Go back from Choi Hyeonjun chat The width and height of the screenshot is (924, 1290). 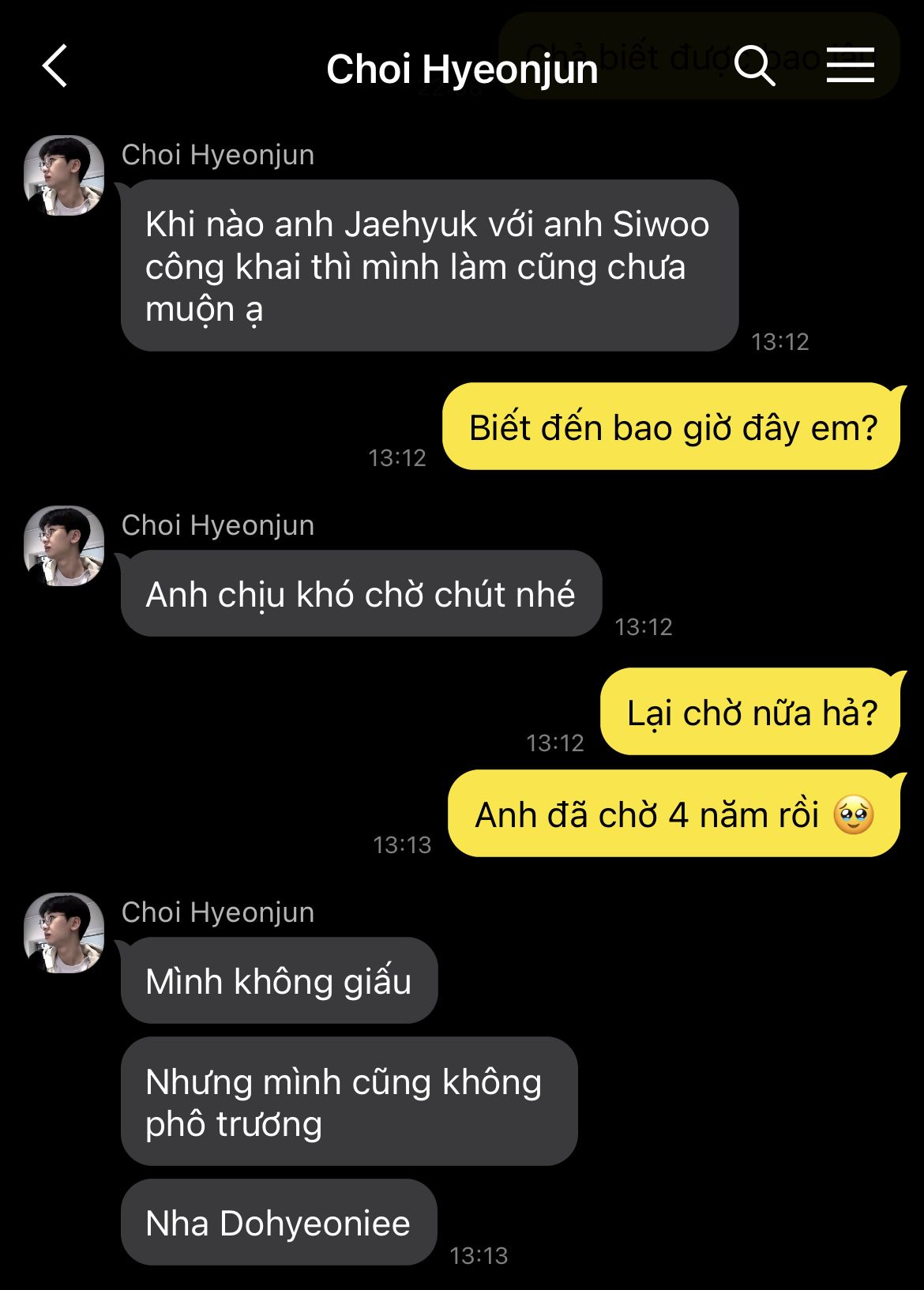55,66
